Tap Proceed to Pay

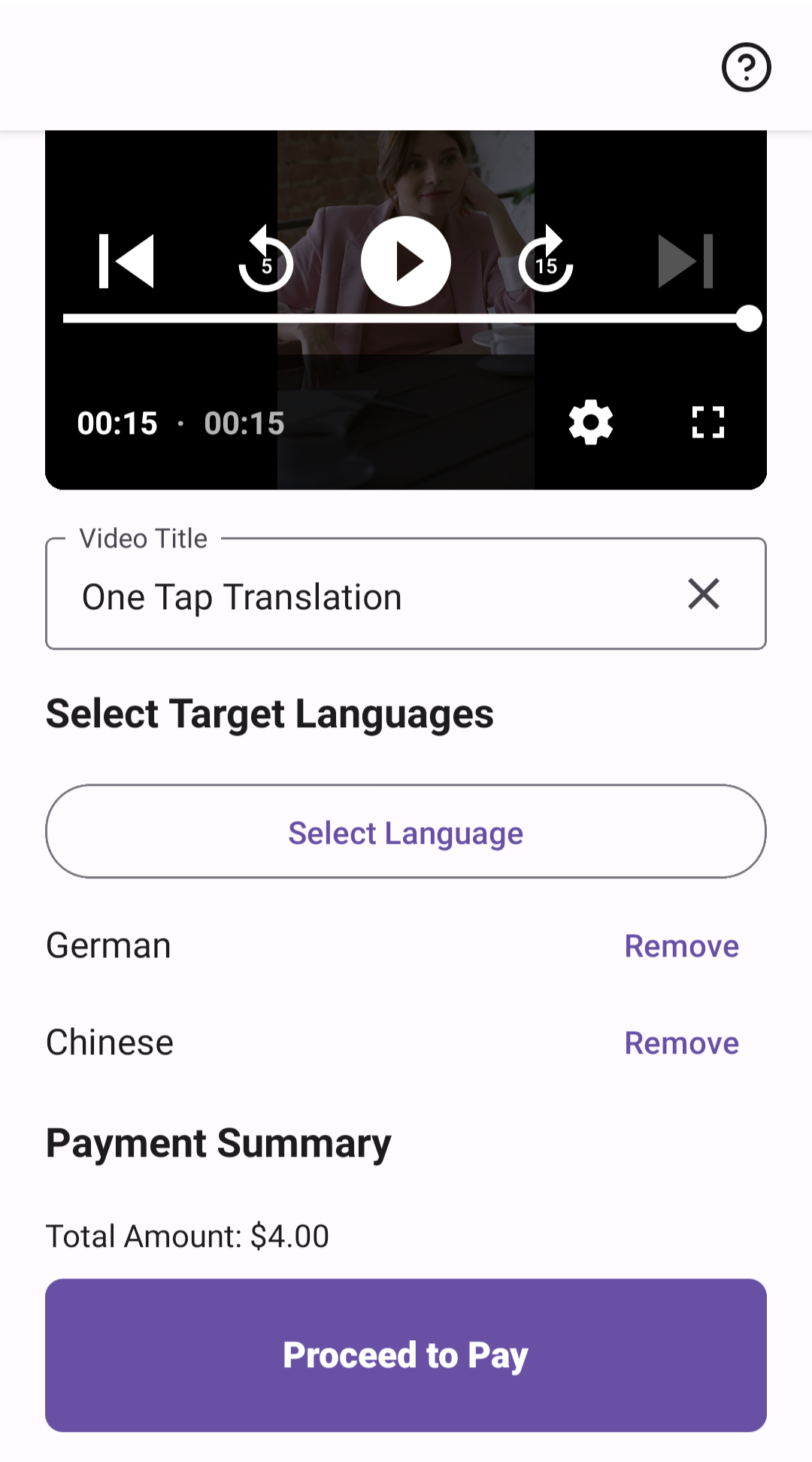406,1355
